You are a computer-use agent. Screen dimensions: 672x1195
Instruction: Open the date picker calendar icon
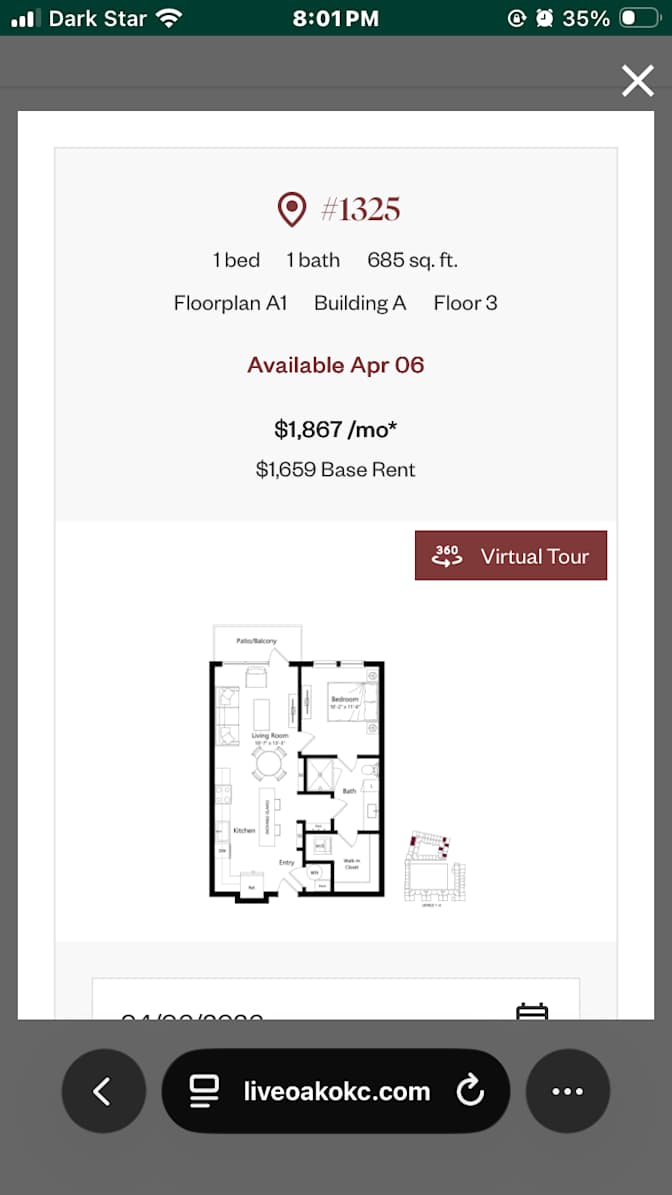pyautogui.click(x=532, y=1012)
